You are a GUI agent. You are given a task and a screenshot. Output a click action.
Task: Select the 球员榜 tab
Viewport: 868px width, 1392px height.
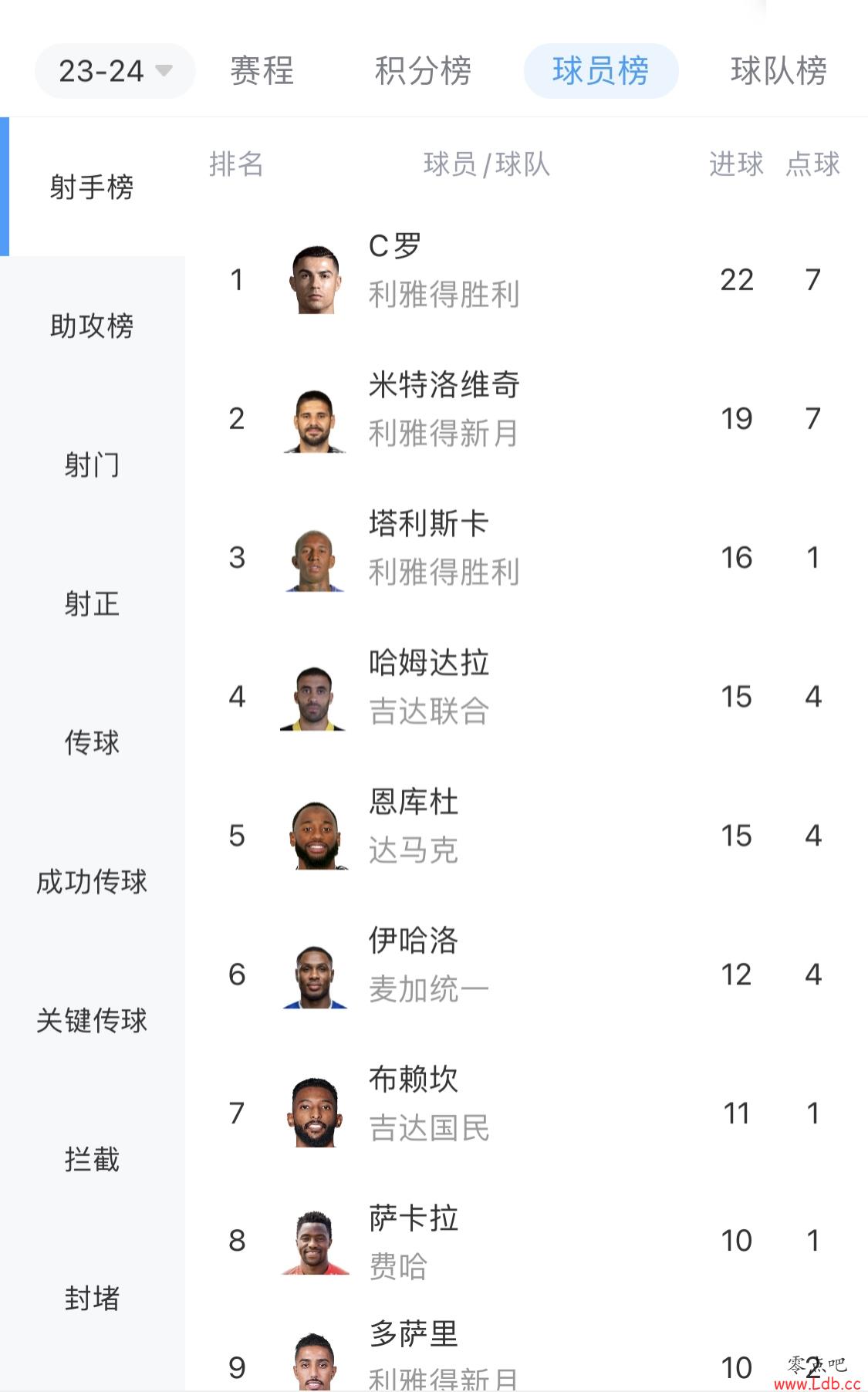(601, 71)
